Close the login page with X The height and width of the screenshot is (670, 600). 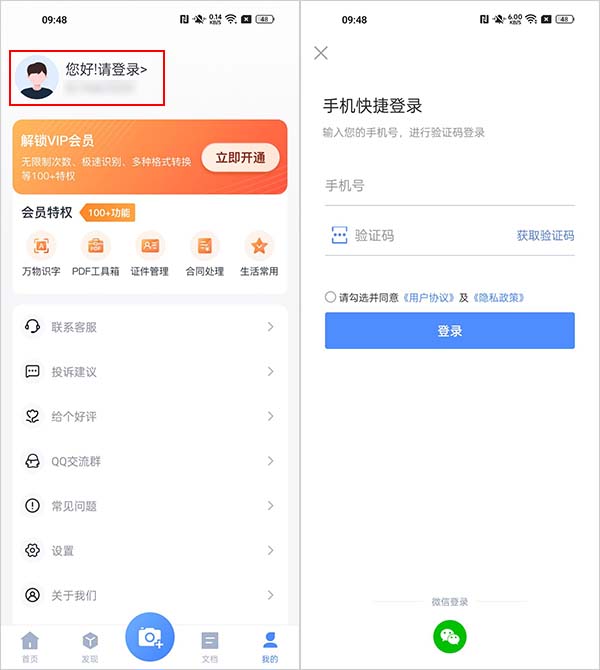321,53
